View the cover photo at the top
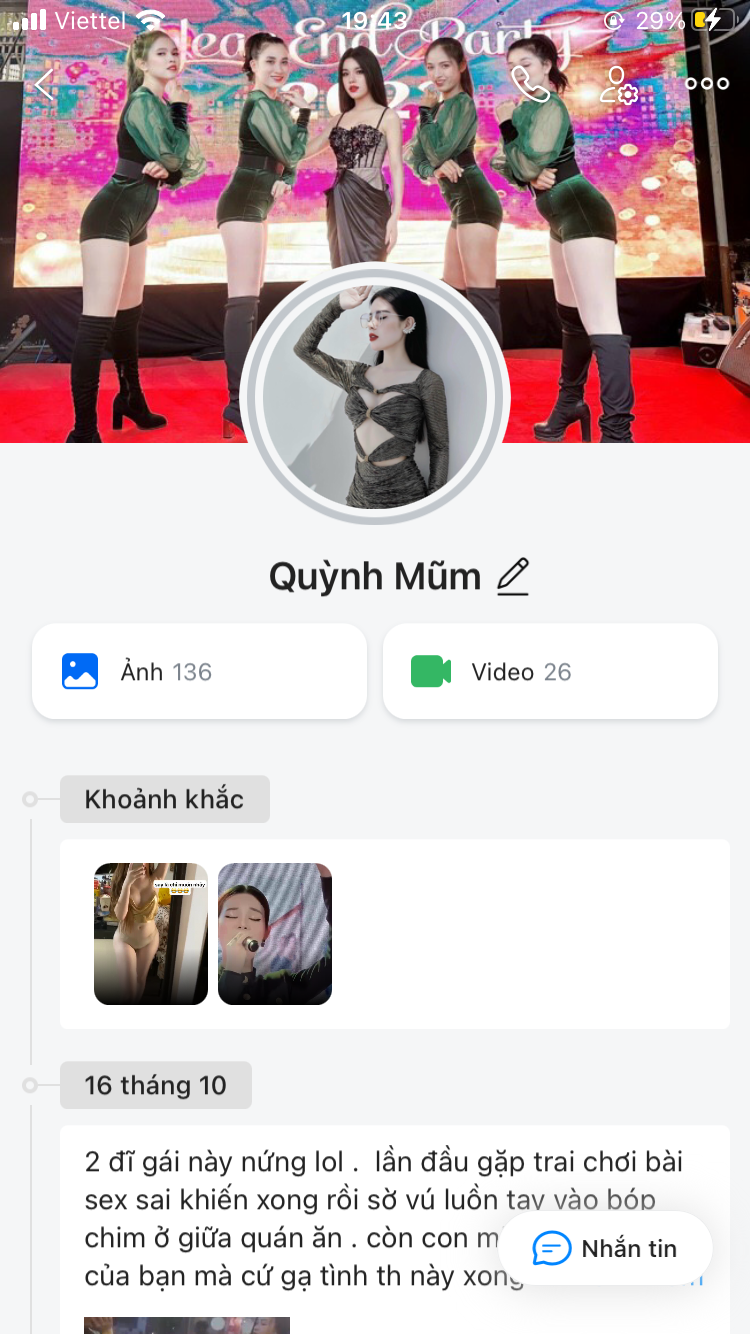 tap(375, 150)
